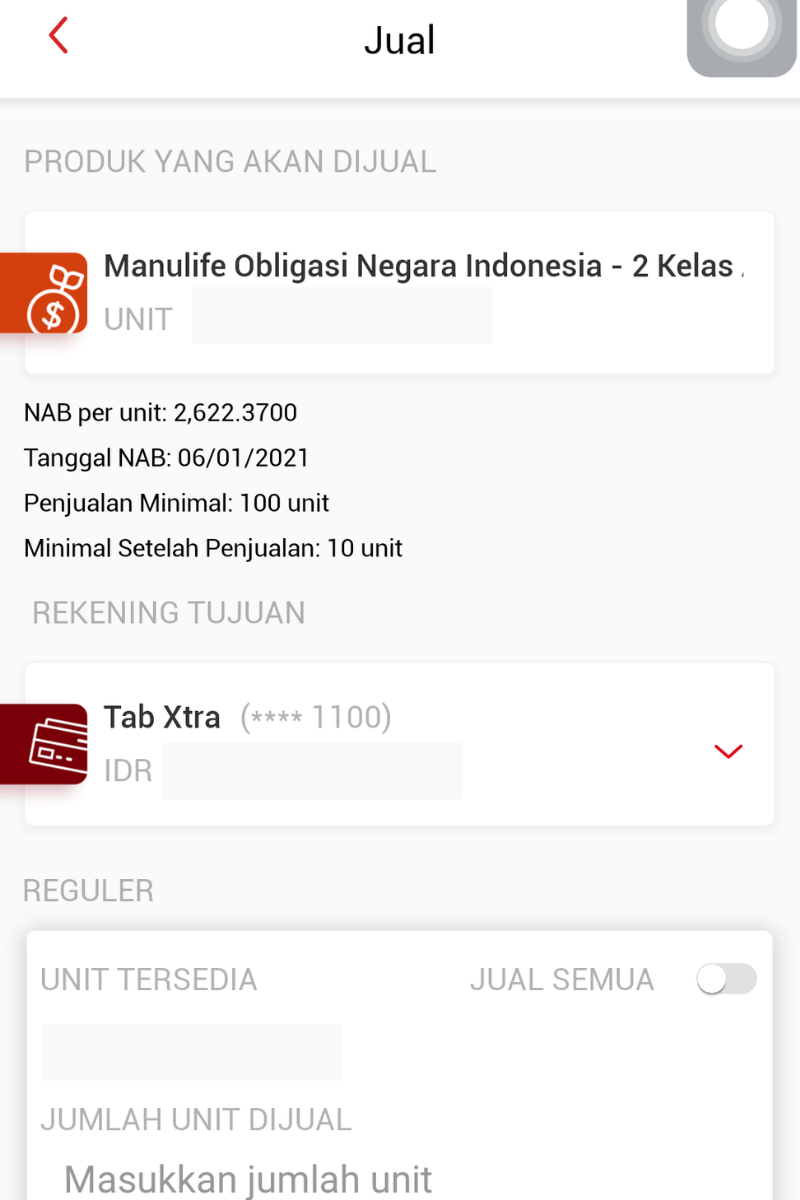
Task: Tap the Jual screen title
Action: click(399, 40)
